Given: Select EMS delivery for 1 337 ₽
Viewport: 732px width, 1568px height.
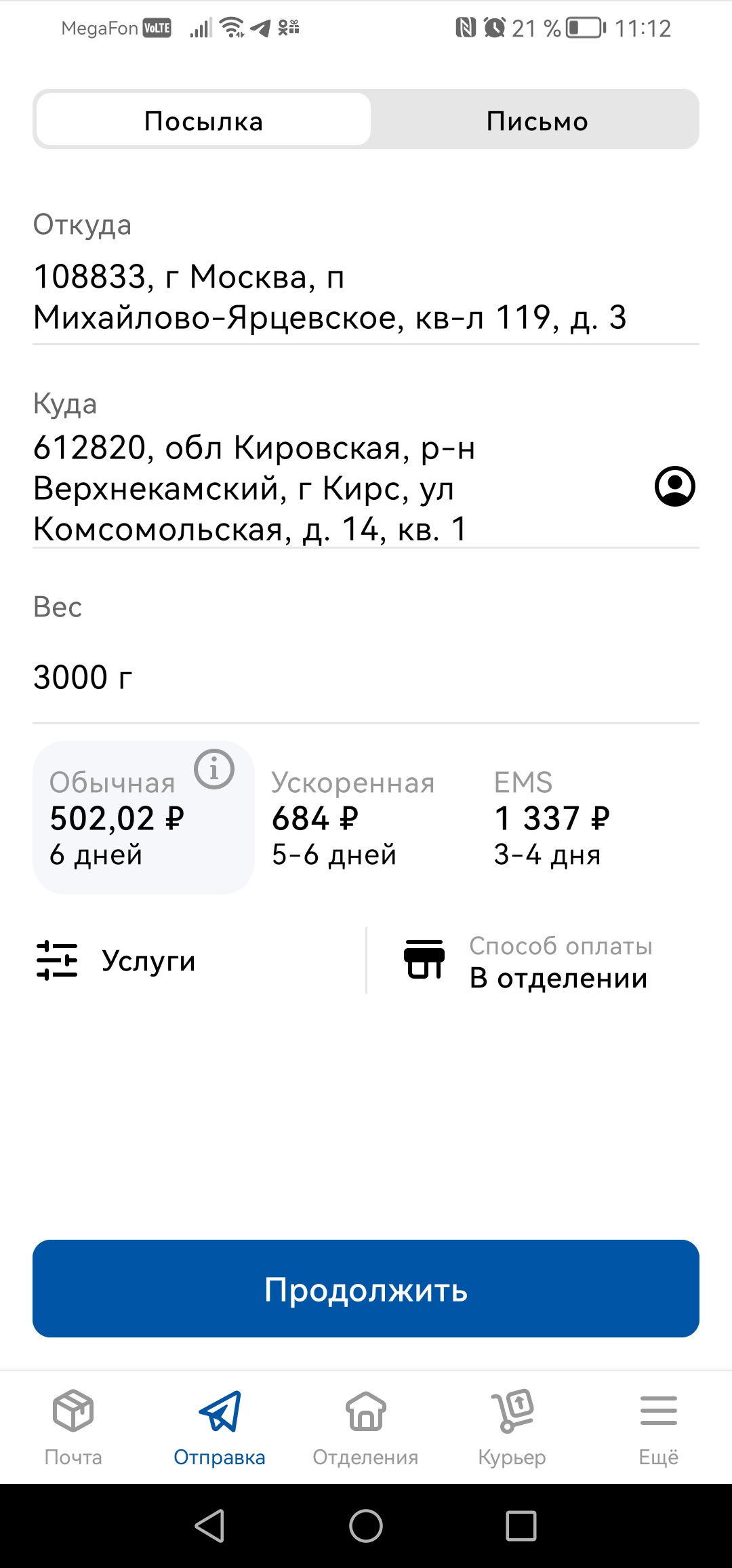Looking at the screenshot, I should pos(552,818).
